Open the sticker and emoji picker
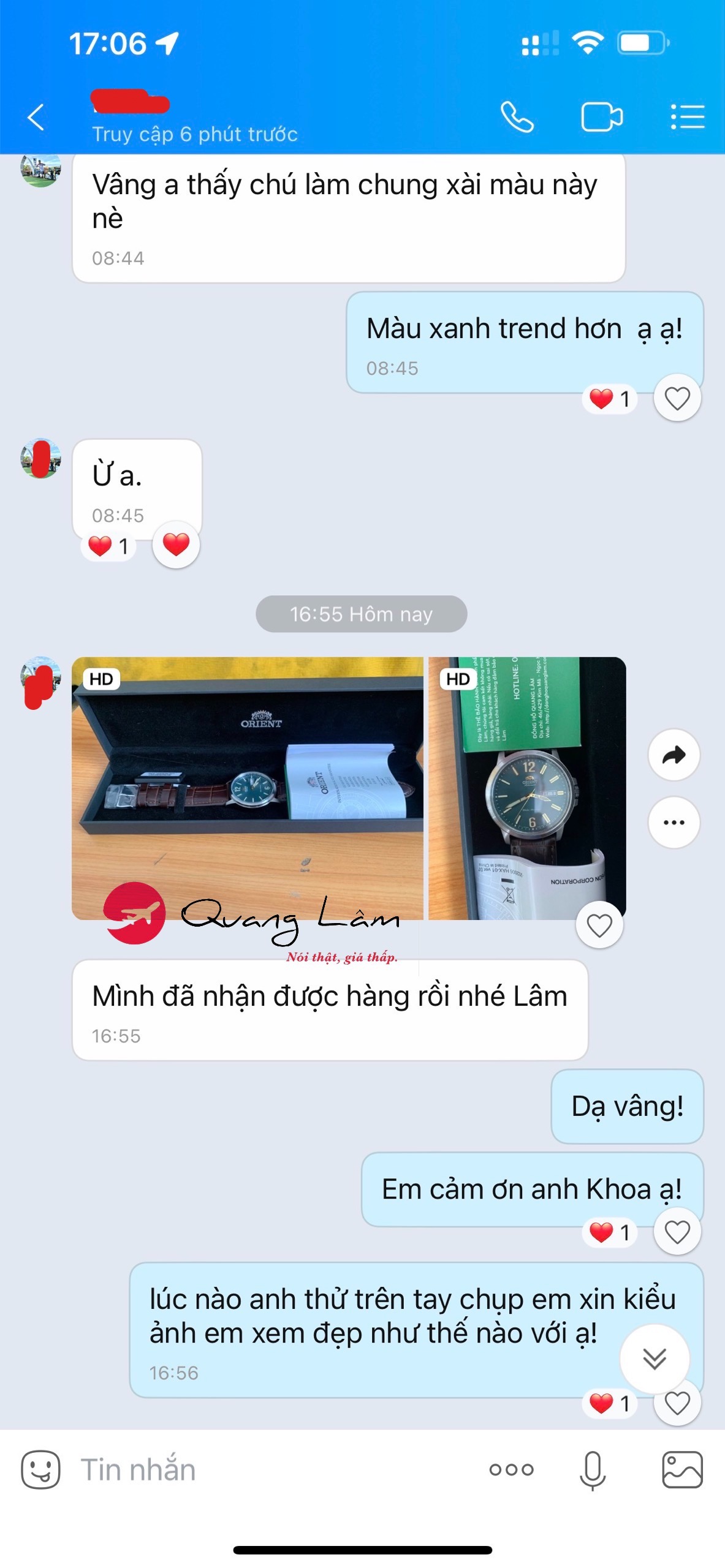 [x=40, y=1469]
